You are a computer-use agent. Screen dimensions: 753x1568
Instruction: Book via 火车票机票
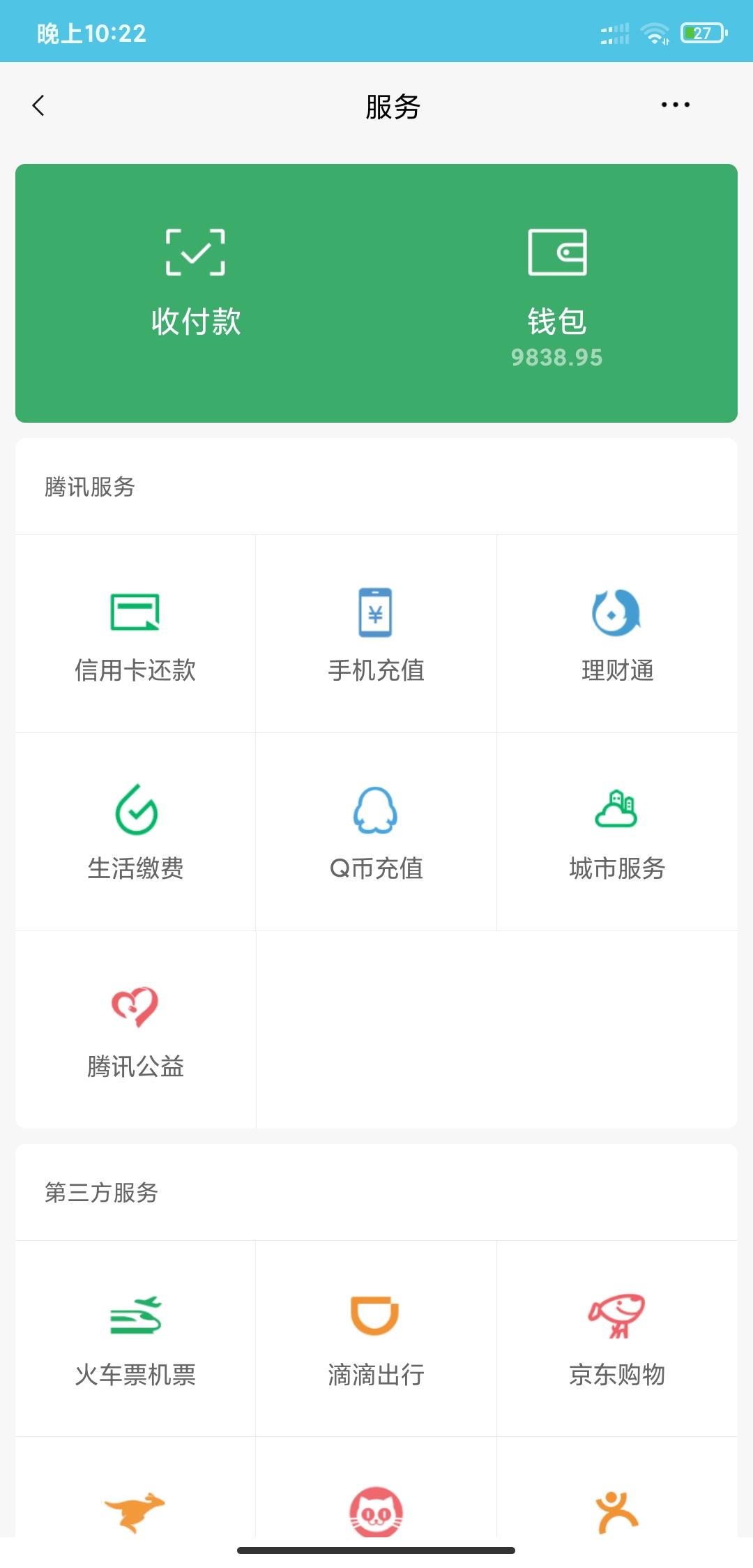[135, 1338]
